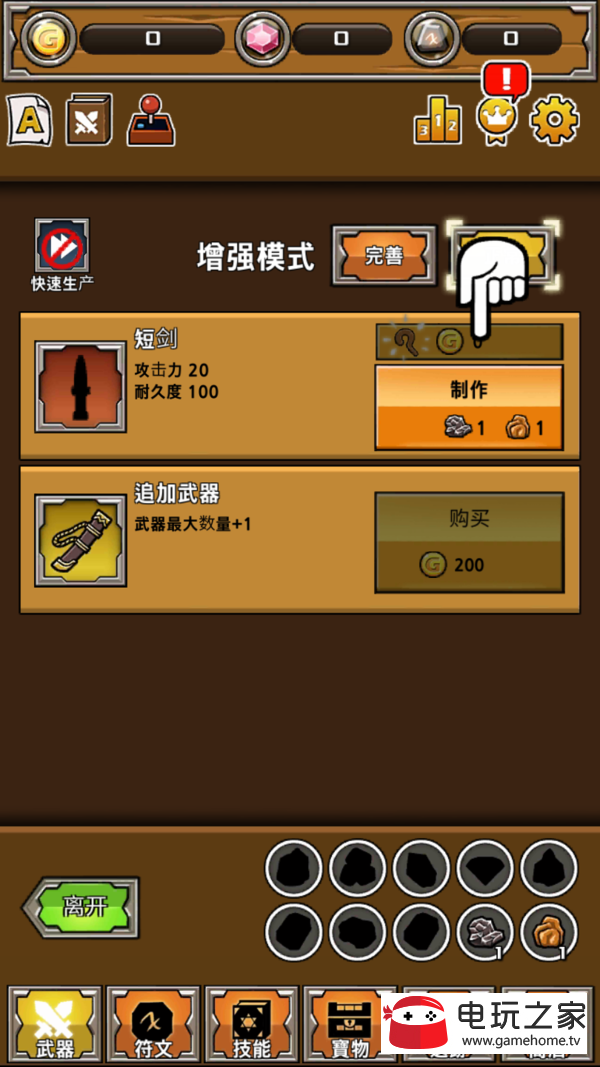Image resolution: width=600 pixels, height=1067 pixels.
Task: Select the 完善 mode button
Action: 384,256
